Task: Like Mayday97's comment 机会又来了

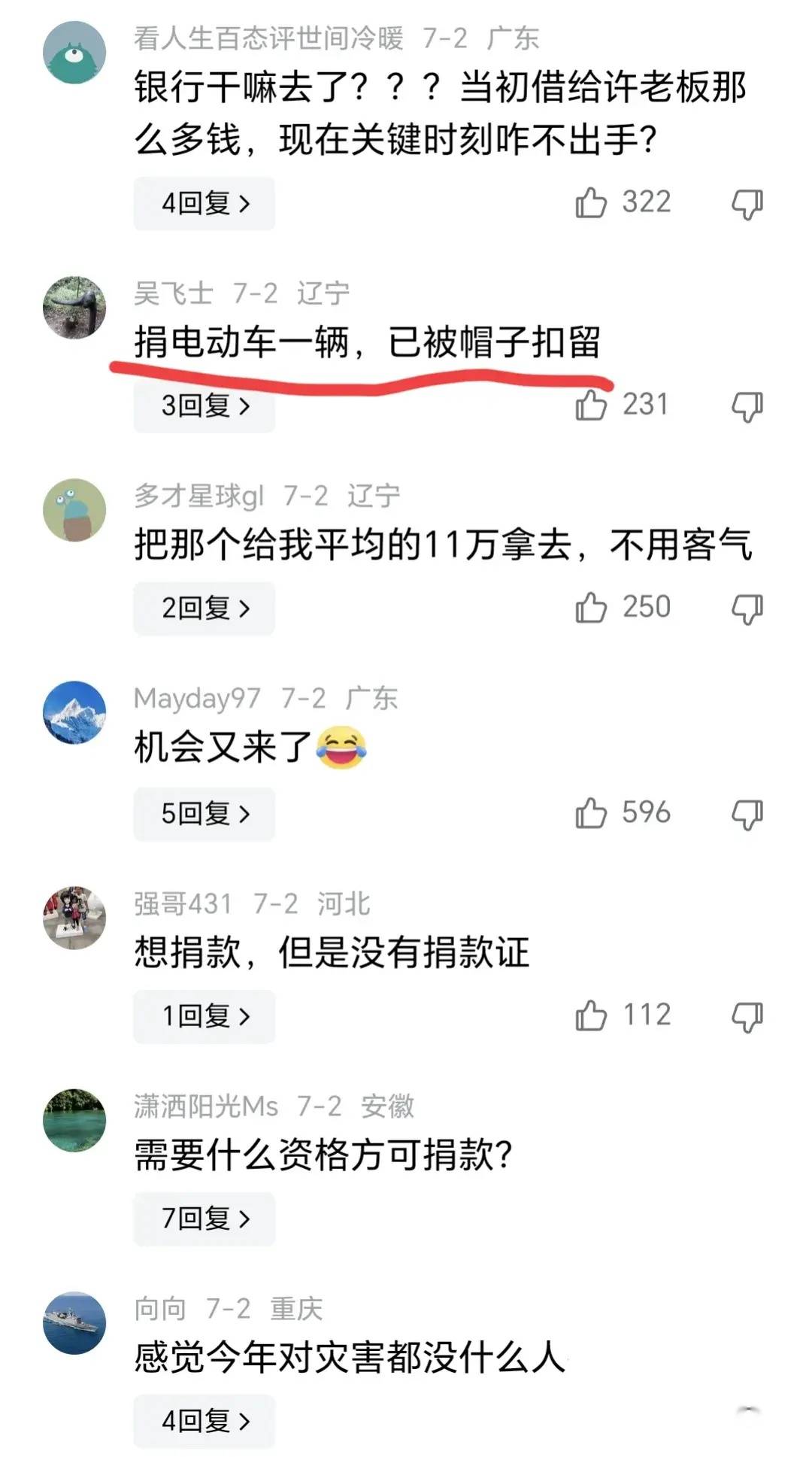Action: (x=592, y=813)
